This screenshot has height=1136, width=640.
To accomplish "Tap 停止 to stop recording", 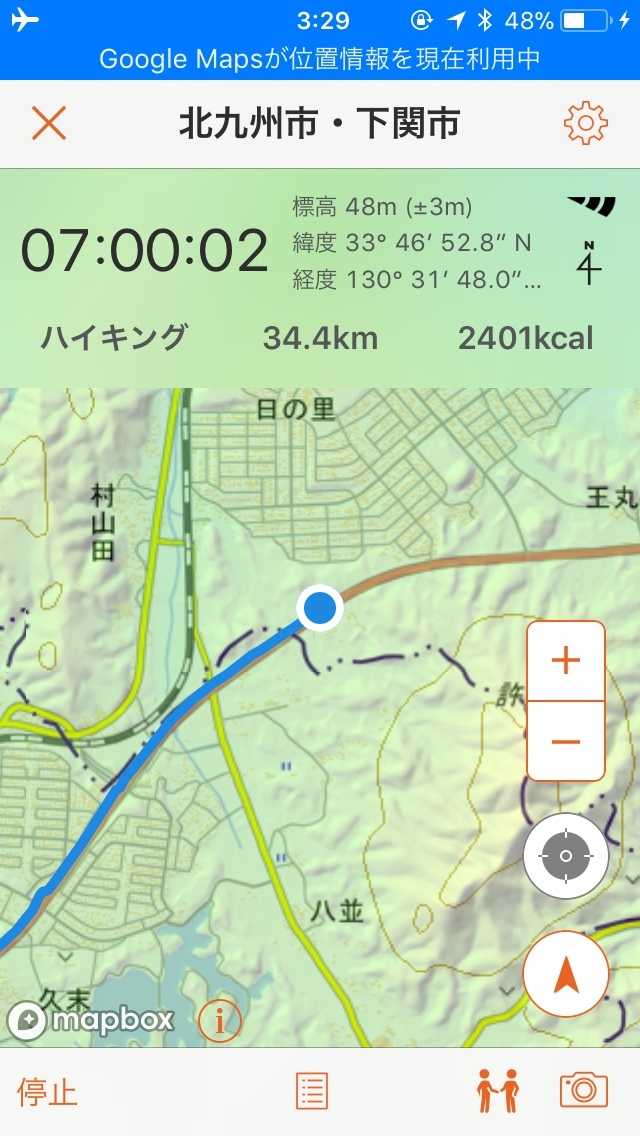I will click(47, 1092).
